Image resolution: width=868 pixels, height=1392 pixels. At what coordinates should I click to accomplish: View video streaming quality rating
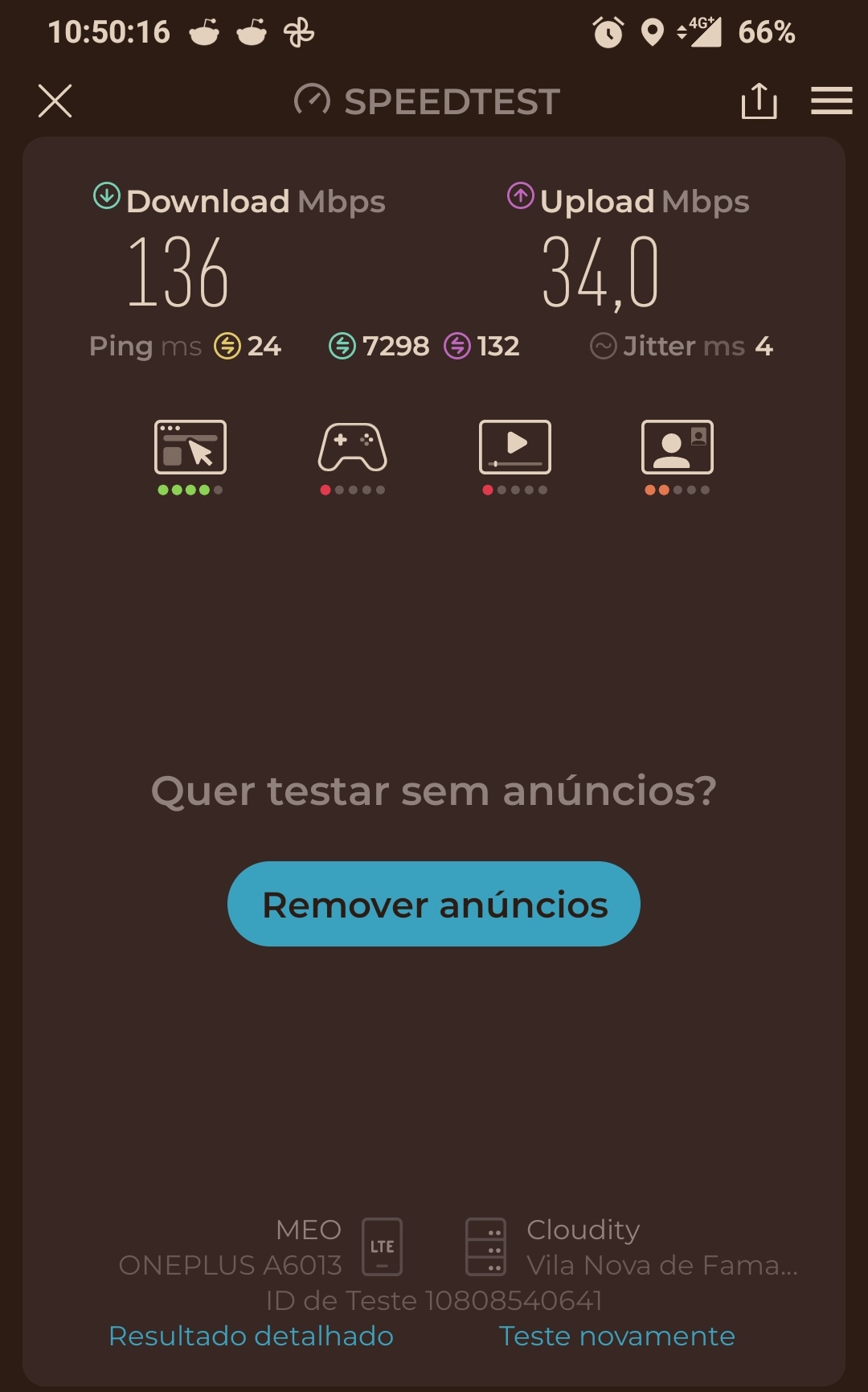[x=515, y=457]
